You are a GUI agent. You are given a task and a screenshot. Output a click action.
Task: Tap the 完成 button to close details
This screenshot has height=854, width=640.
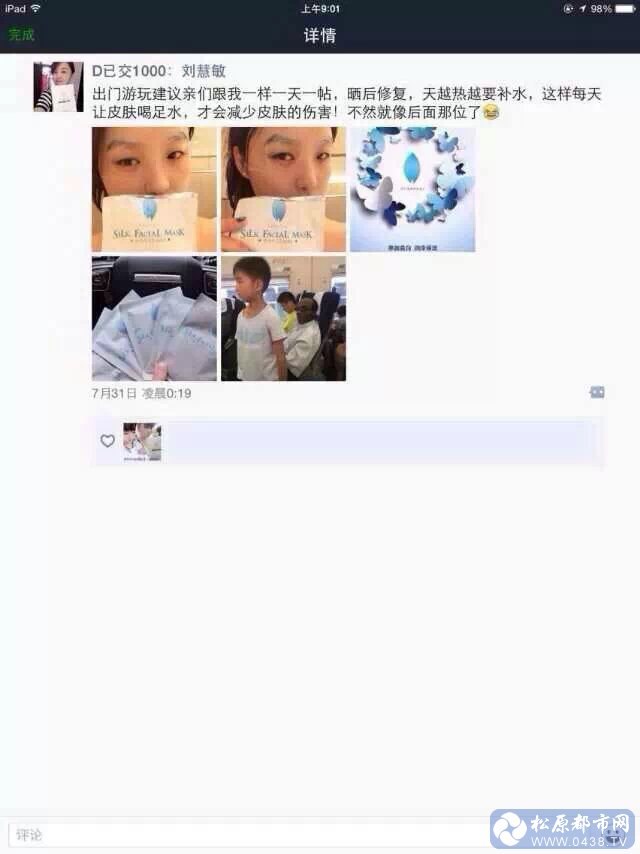pos(21,35)
